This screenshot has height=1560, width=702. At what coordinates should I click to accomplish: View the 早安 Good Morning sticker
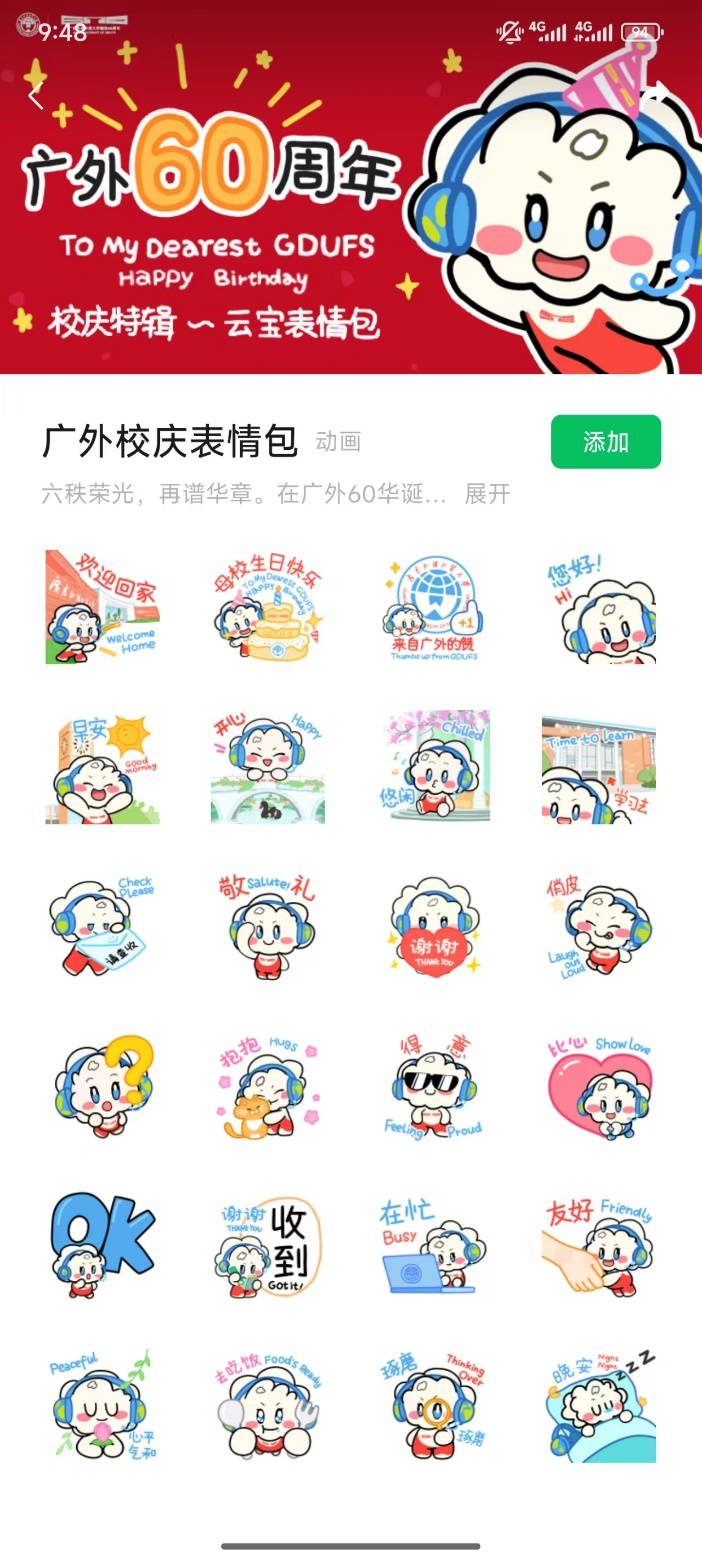(101, 767)
